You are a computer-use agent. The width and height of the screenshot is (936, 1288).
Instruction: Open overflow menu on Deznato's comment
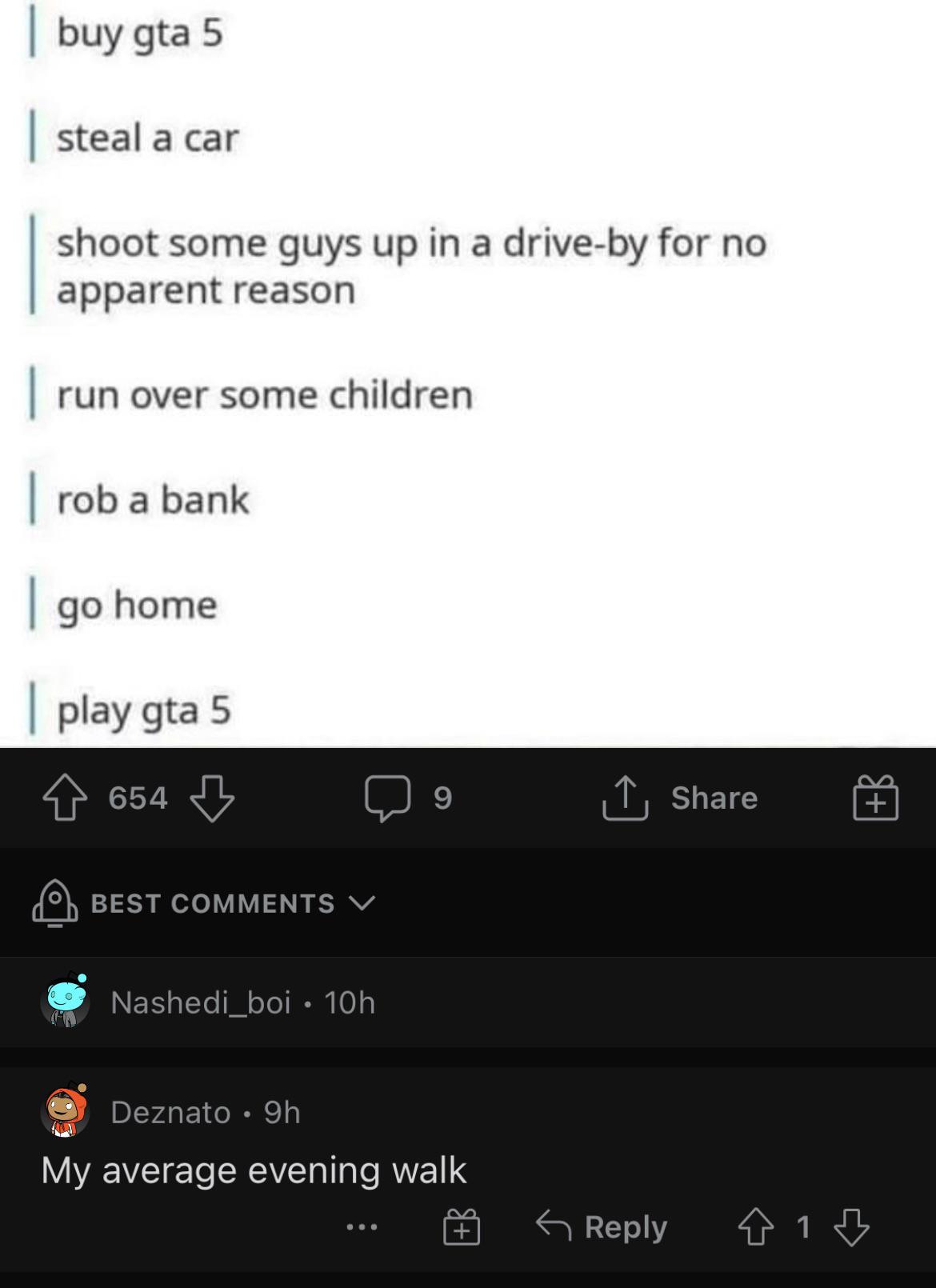pos(362,1226)
